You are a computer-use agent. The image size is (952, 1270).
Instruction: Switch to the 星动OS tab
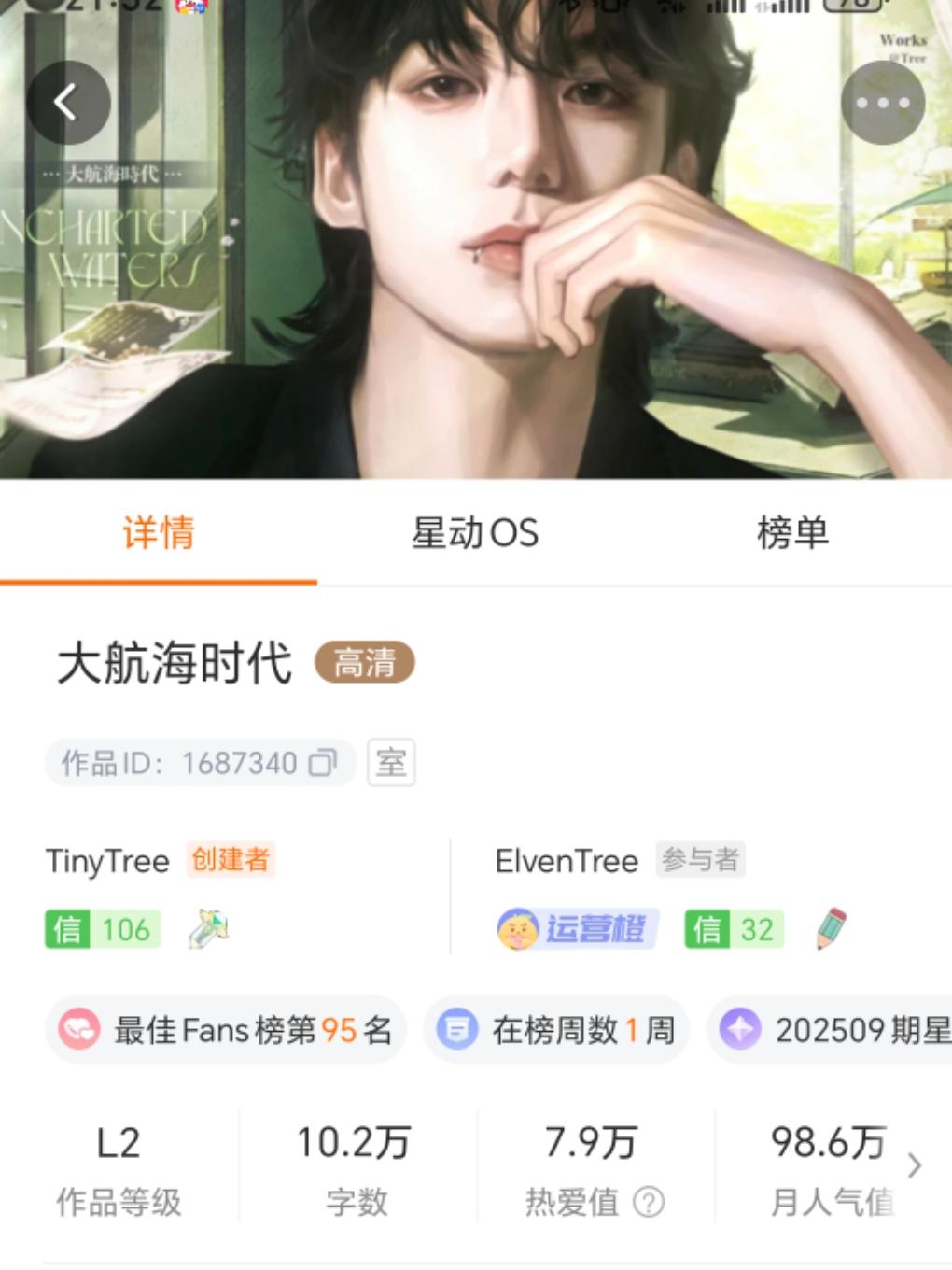[x=476, y=533]
